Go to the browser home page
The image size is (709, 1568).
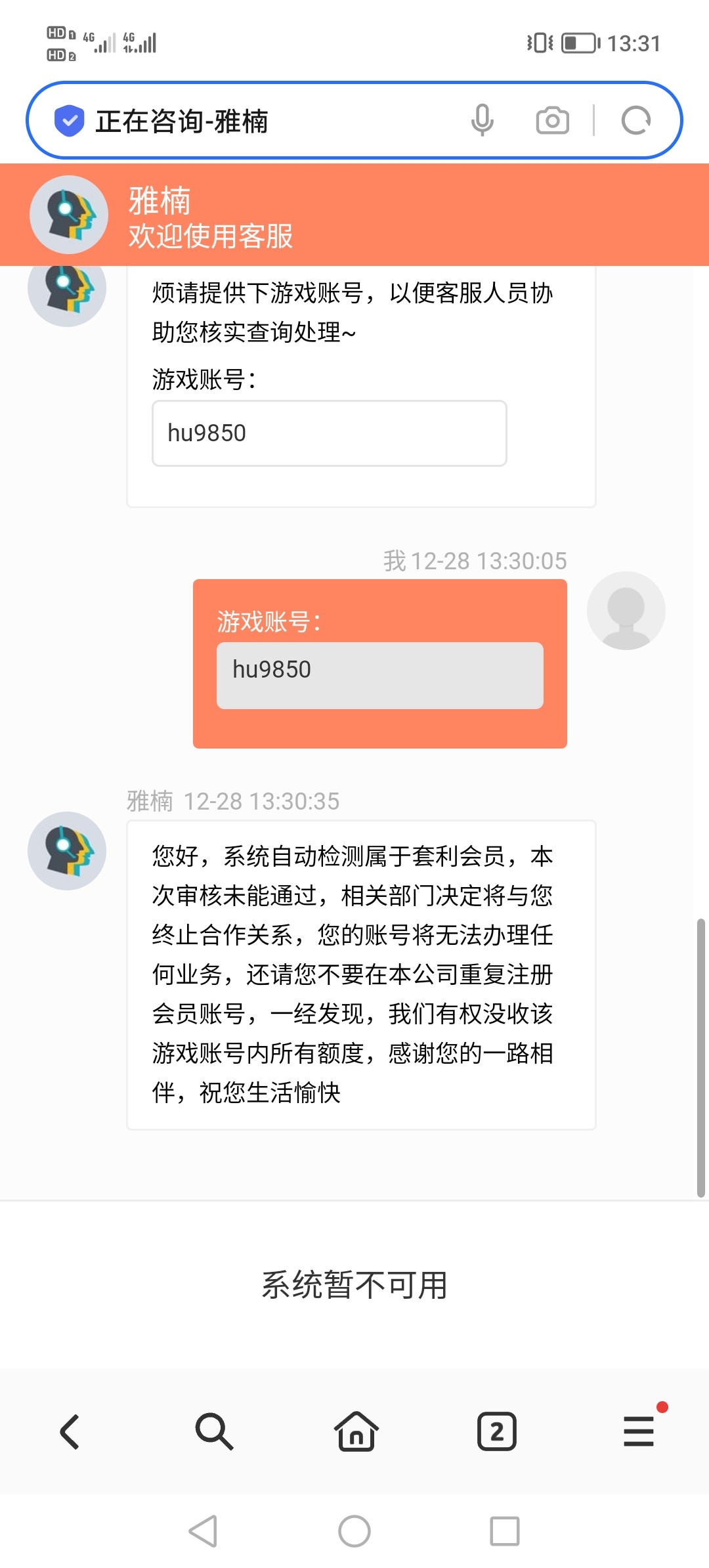coord(356,1431)
